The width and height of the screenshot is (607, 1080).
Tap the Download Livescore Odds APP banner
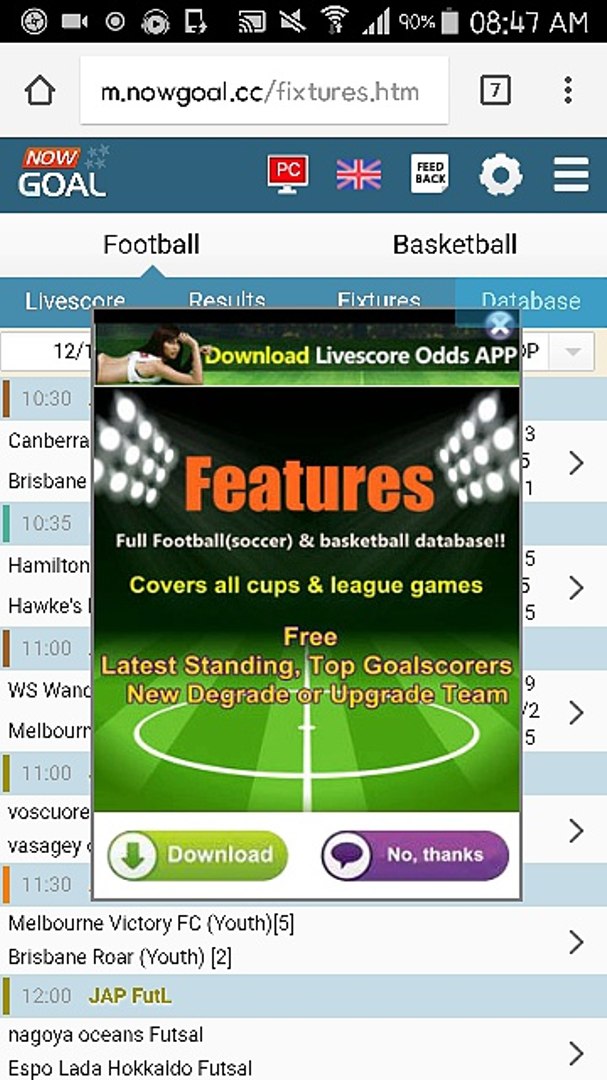coord(308,355)
